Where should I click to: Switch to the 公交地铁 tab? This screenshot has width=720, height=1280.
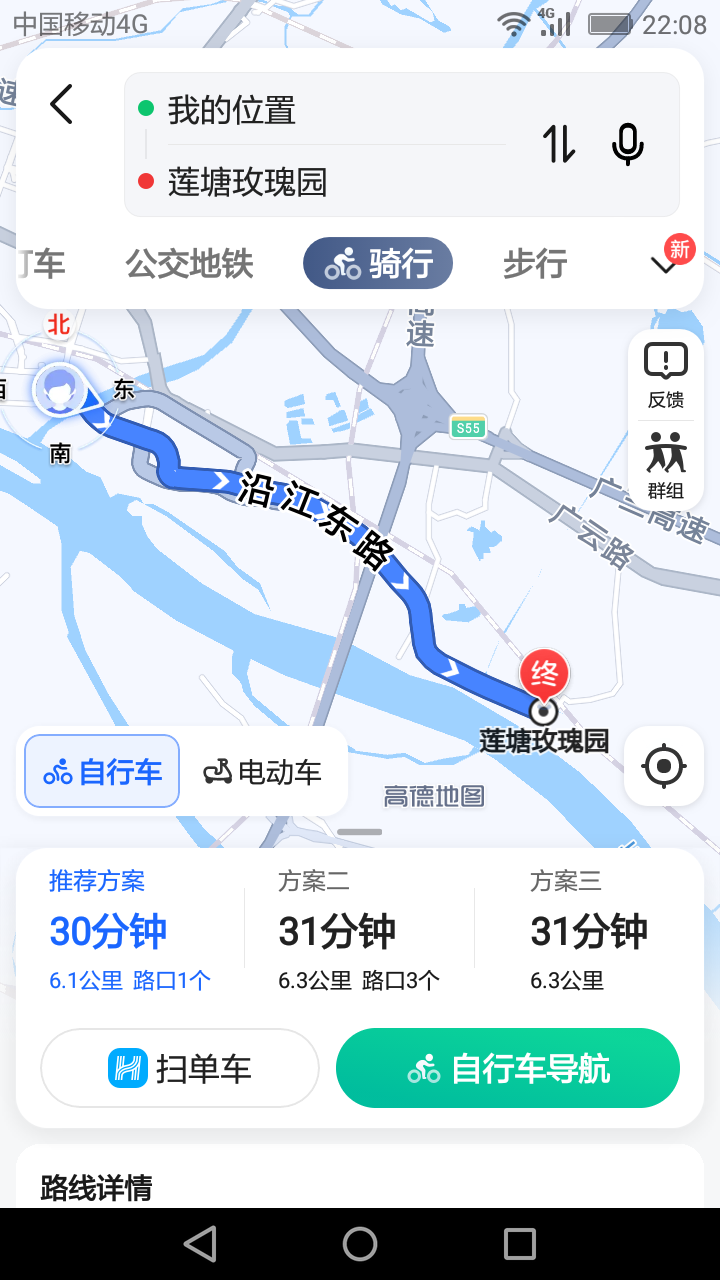[189, 264]
